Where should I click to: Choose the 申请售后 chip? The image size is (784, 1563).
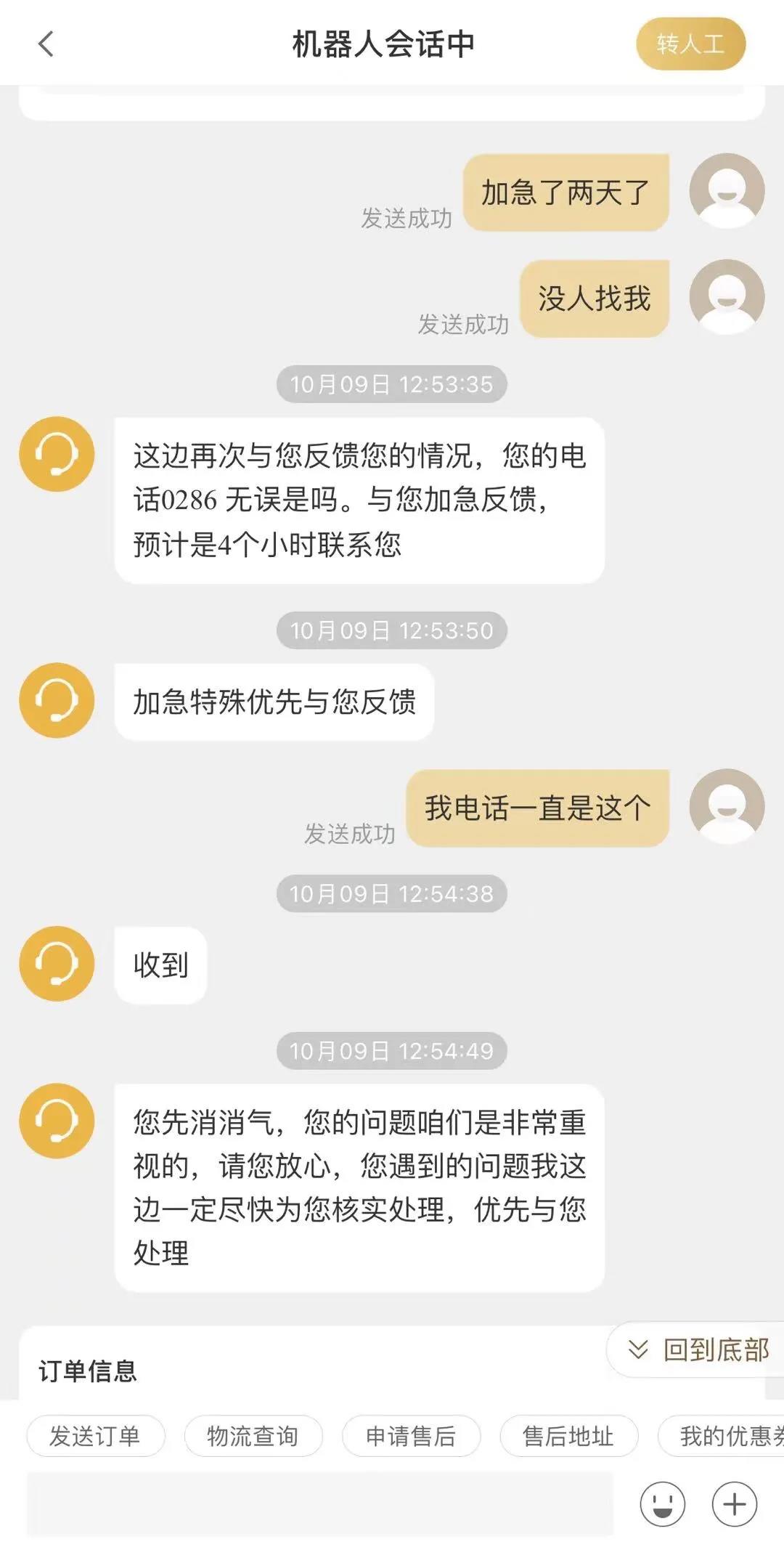click(x=411, y=1436)
